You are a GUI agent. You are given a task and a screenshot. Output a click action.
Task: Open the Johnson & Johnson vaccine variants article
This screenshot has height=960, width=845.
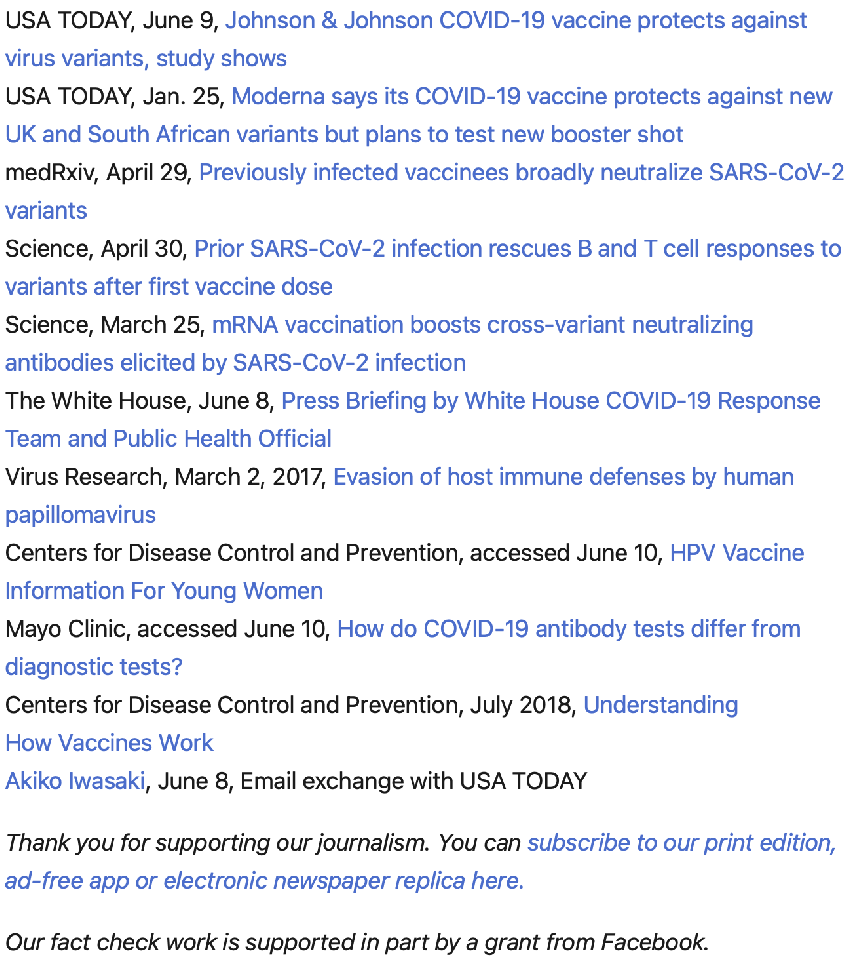[516, 21]
